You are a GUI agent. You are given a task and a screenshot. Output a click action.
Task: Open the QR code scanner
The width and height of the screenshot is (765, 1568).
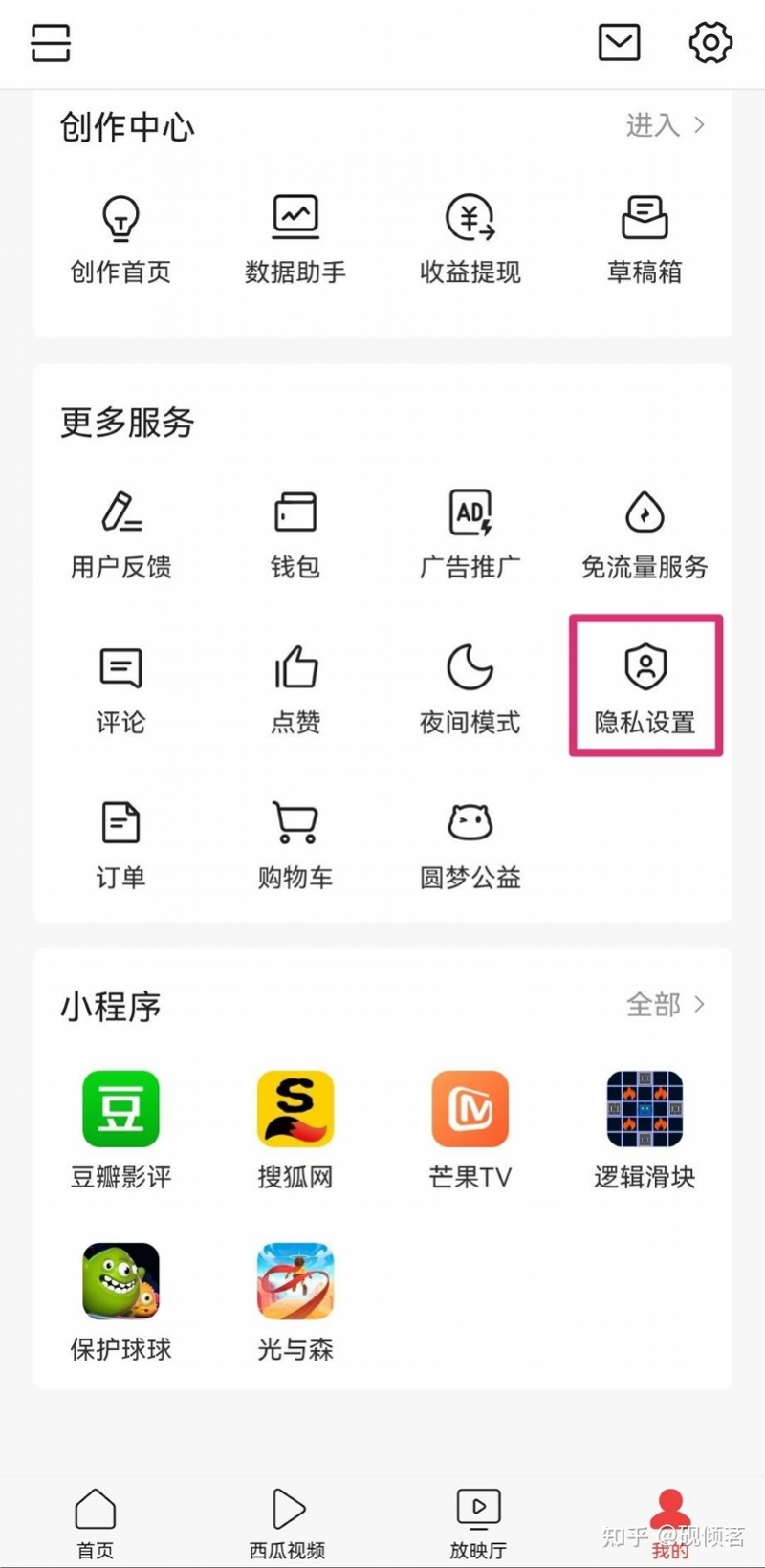50,43
